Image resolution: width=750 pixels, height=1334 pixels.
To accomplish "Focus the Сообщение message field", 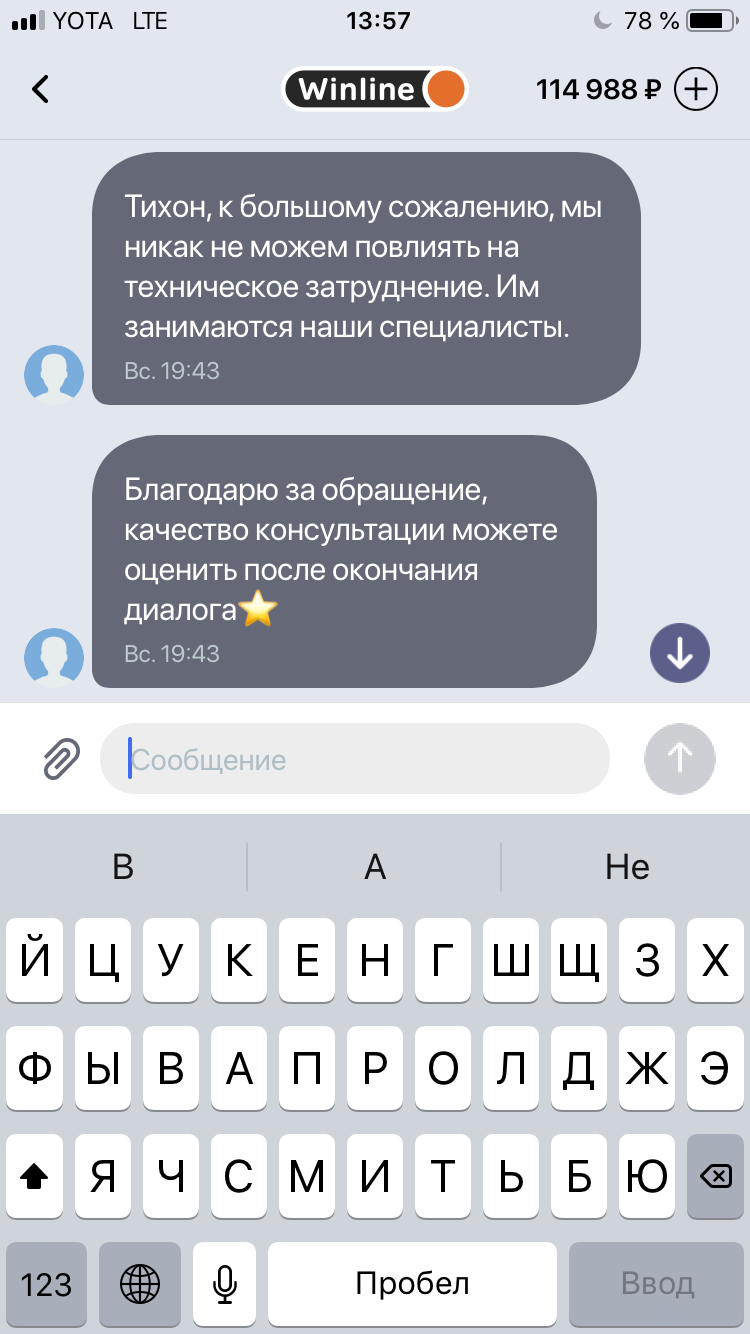I will coord(355,759).
